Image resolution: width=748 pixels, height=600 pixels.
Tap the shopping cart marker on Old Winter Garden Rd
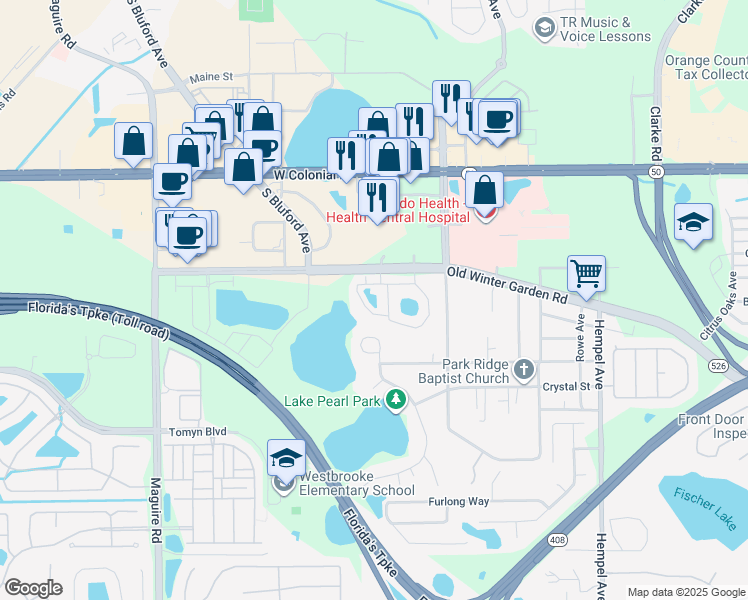pyautogui.click(x=586, y=272)
